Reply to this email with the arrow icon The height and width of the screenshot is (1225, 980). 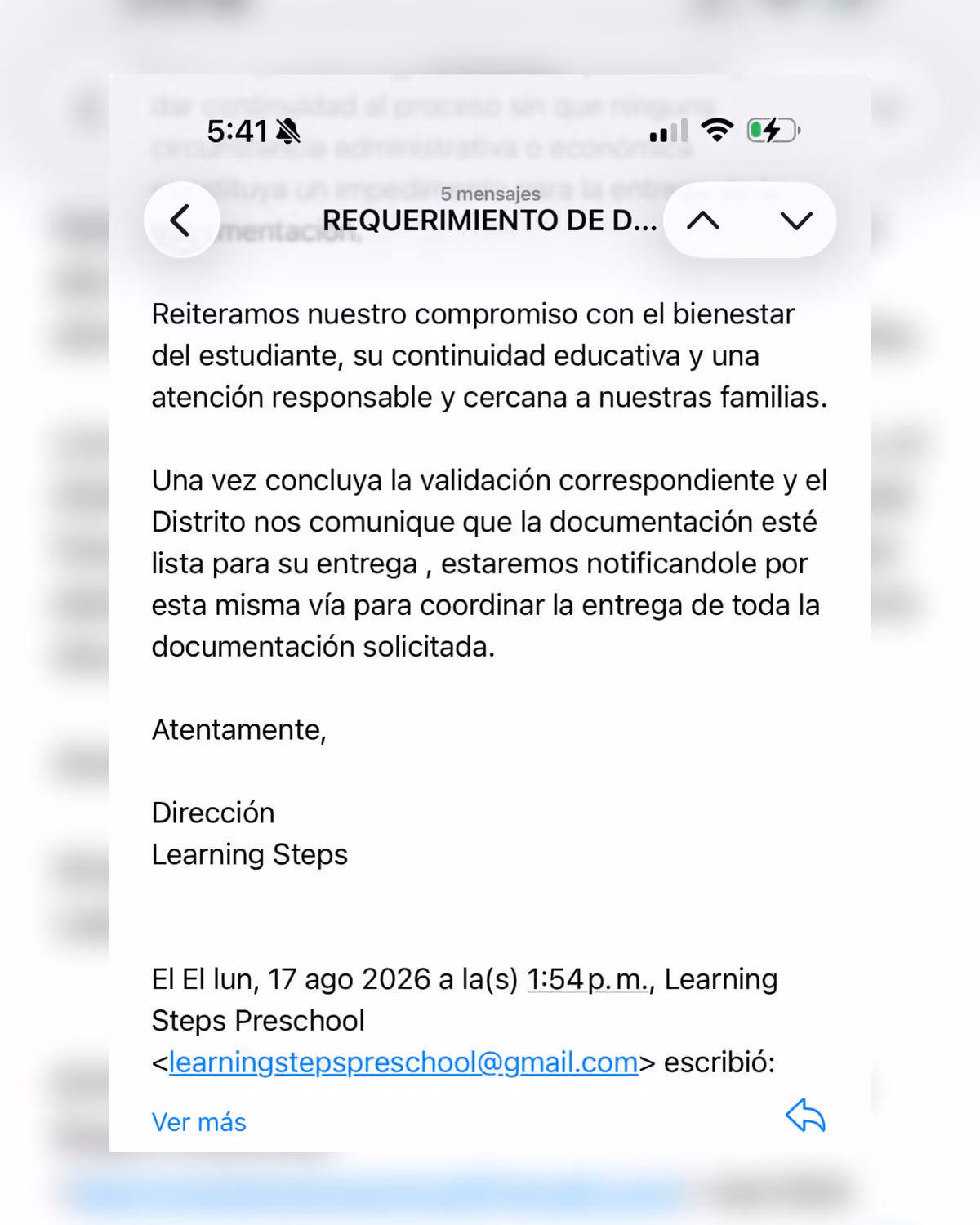pyautogui.click(x=805, y=1116)
